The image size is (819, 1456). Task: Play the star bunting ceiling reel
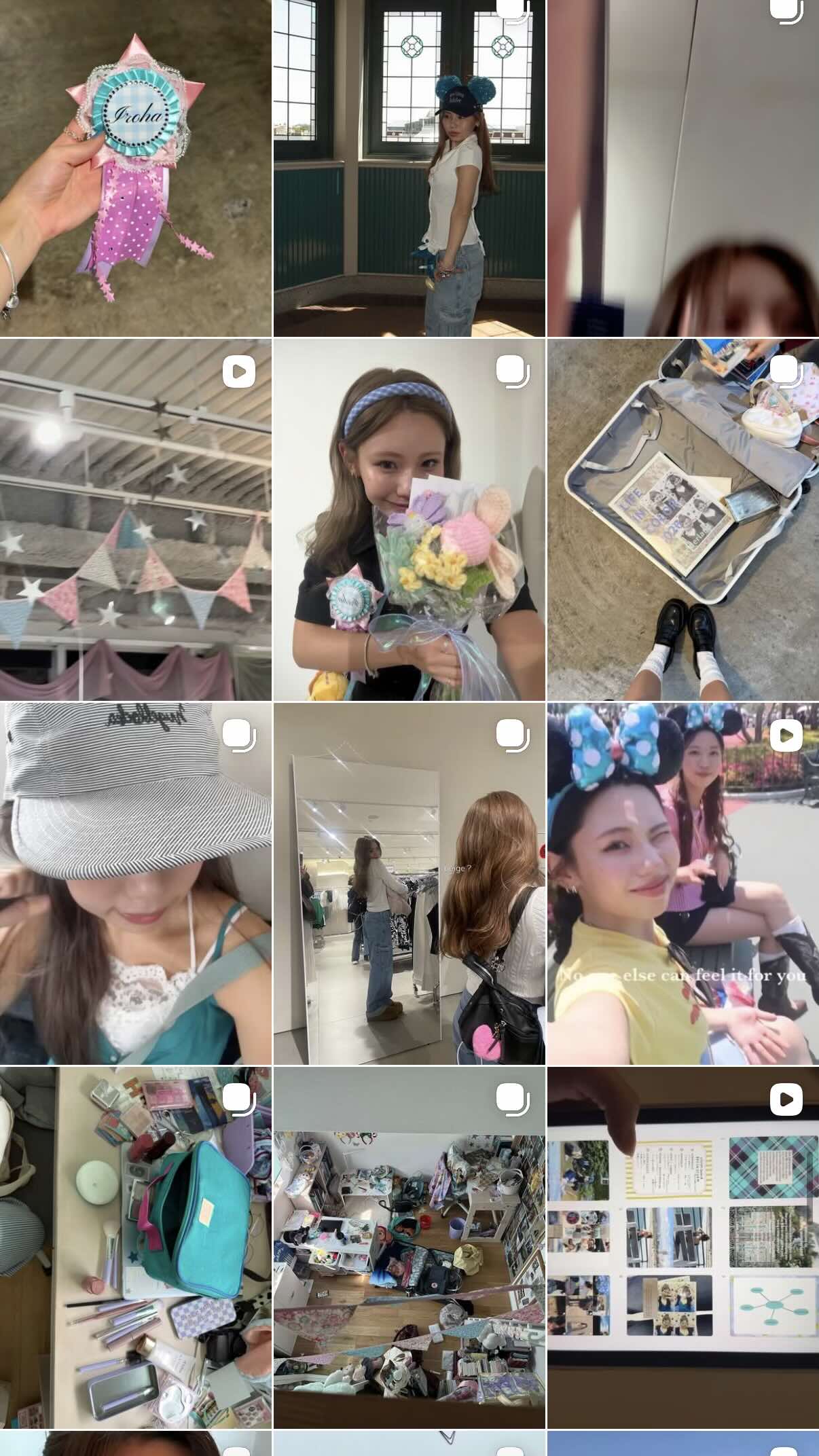coord(136,520)
